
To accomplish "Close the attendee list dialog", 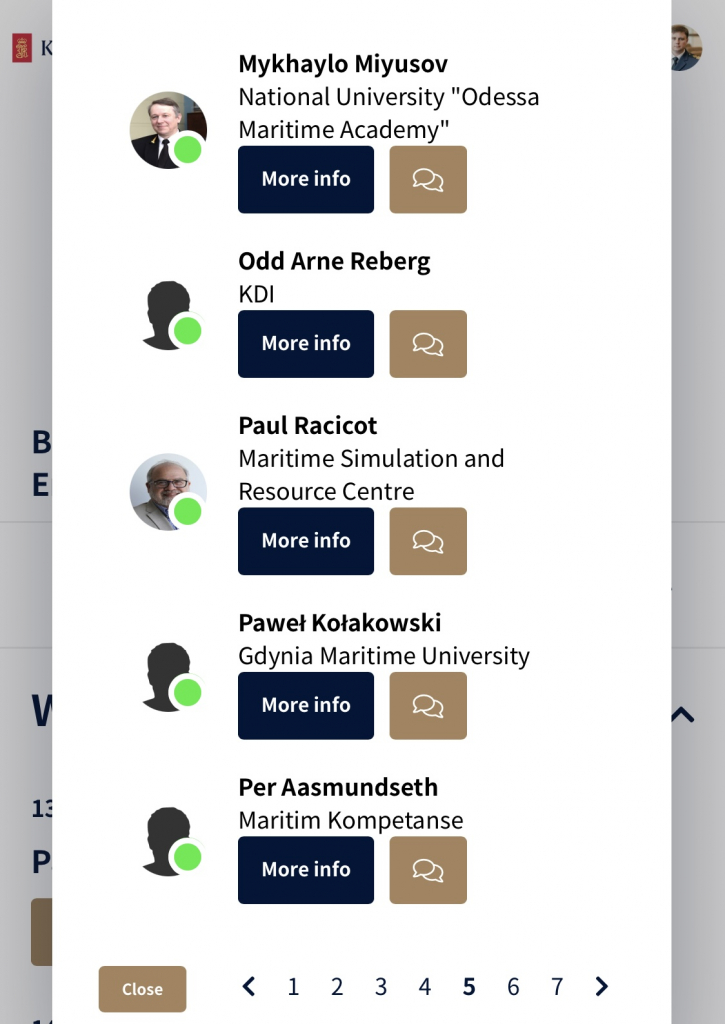I will point(142,989).
